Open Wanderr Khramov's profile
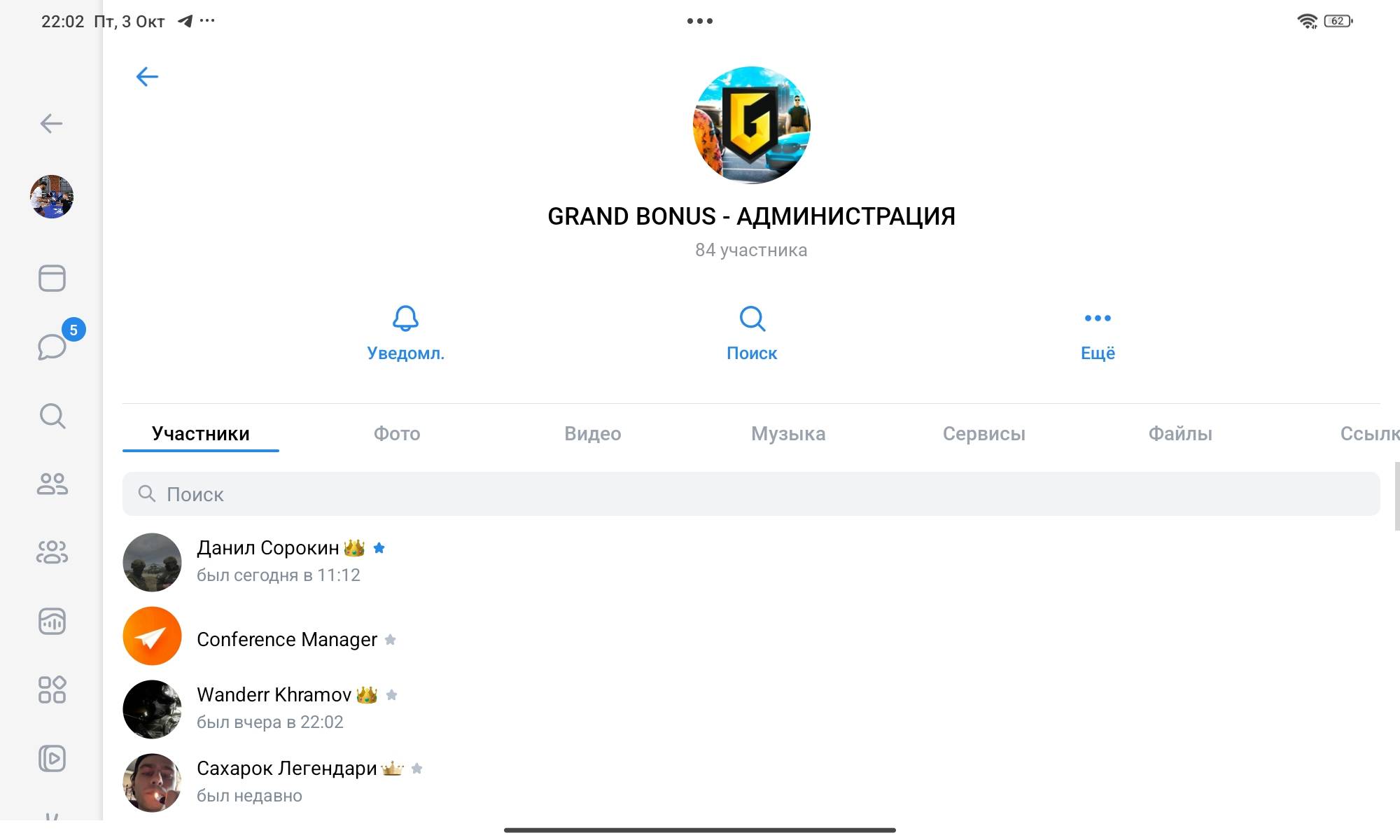The height and width of the screenshot is (840, 1400). point(274,708)
